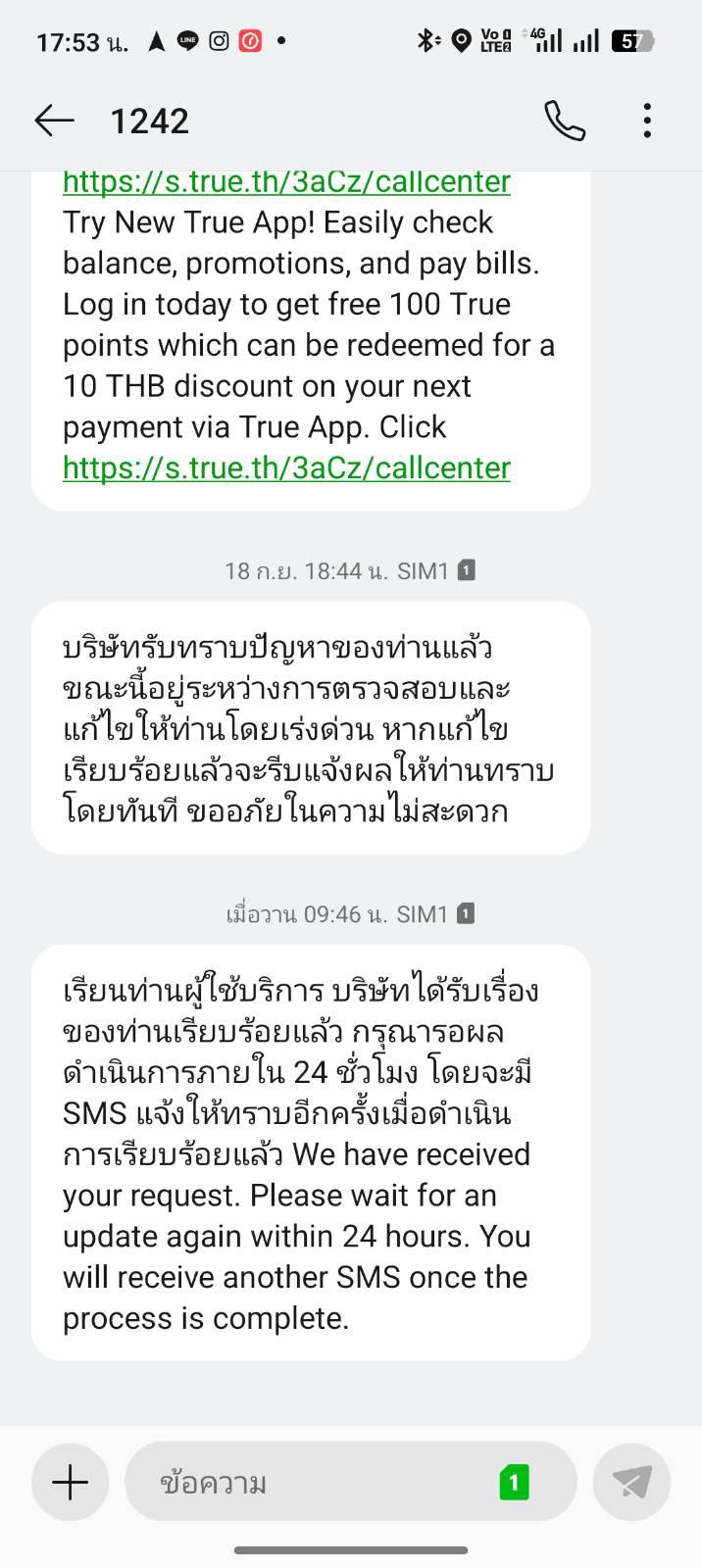Tap the plus attachment button
The width and height of the screenshot is (702, 1568).
pyautogui.click(x=70, y=1482)
